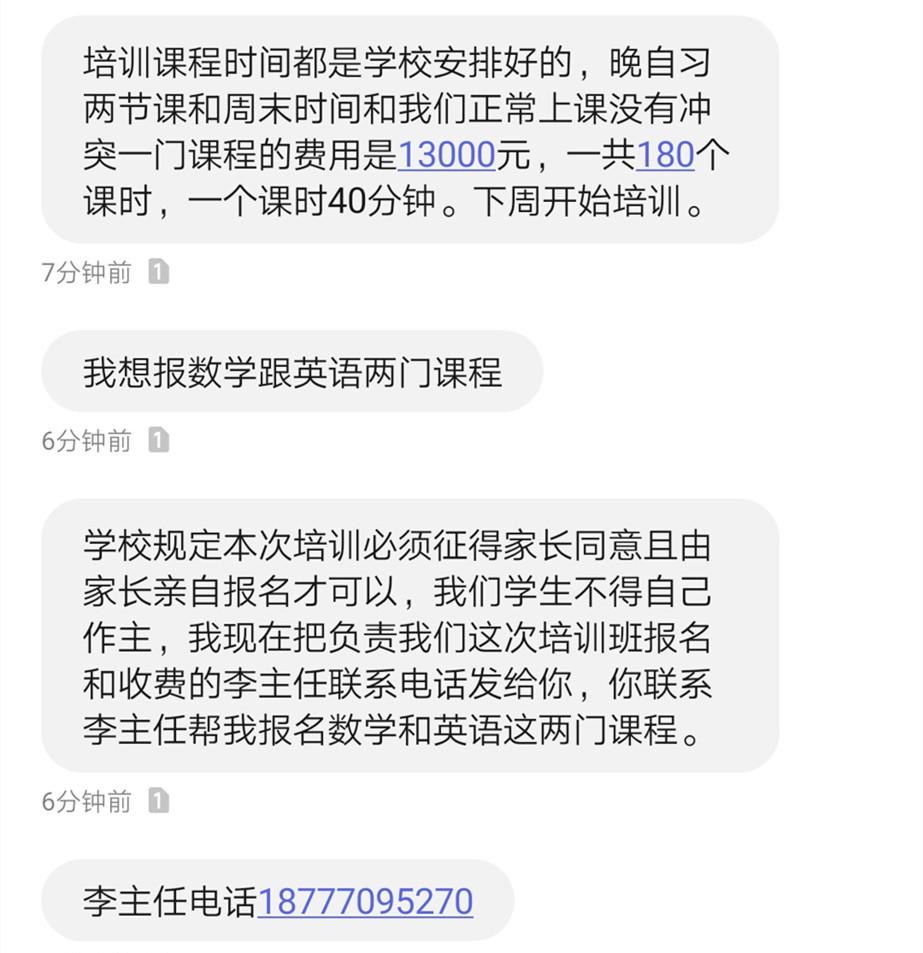Click the first 6分钟前 timestamp

point(85,438)
